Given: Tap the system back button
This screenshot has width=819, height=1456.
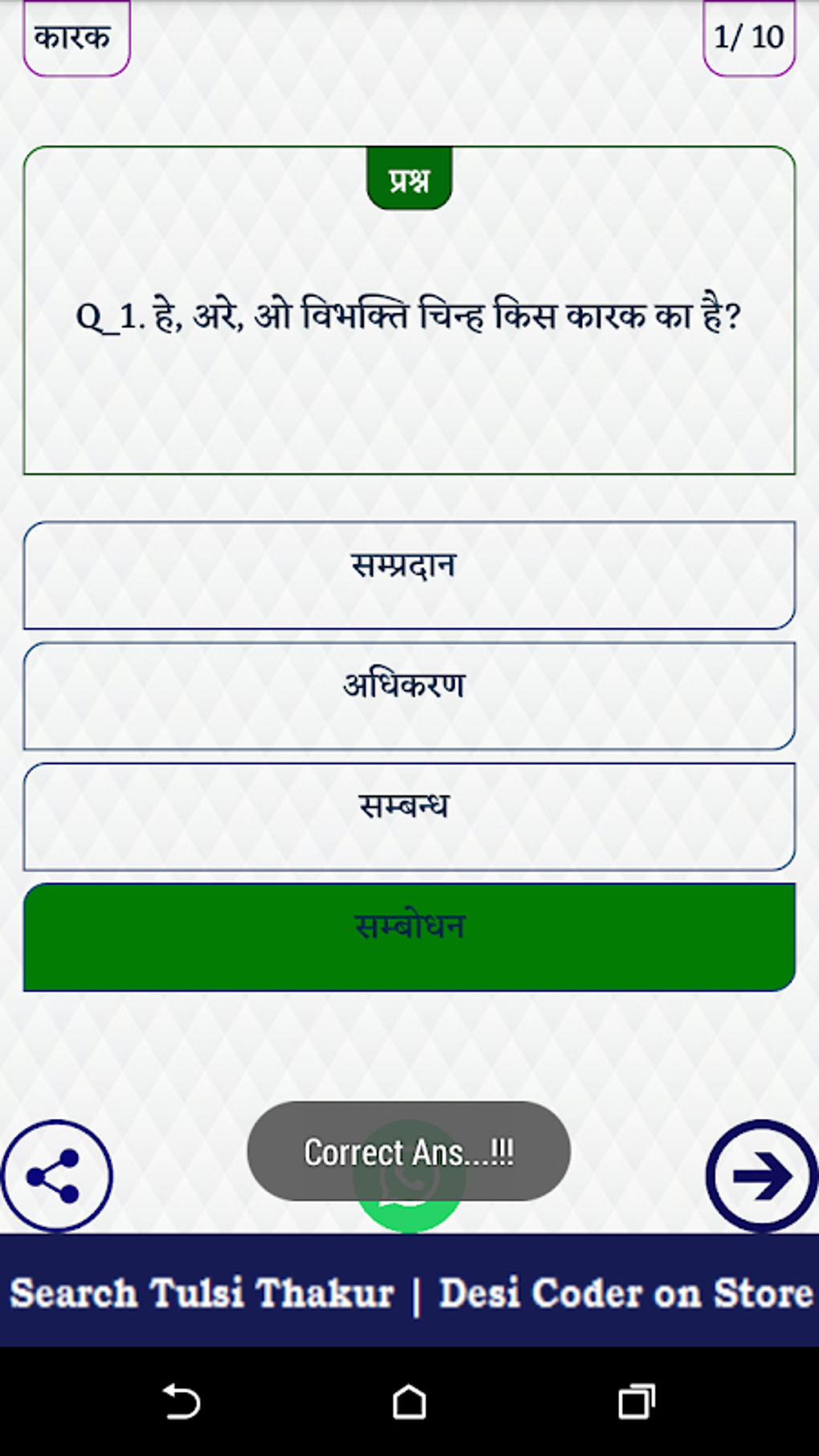Looking at the screenshot, I should click(x=182, y=1402).
